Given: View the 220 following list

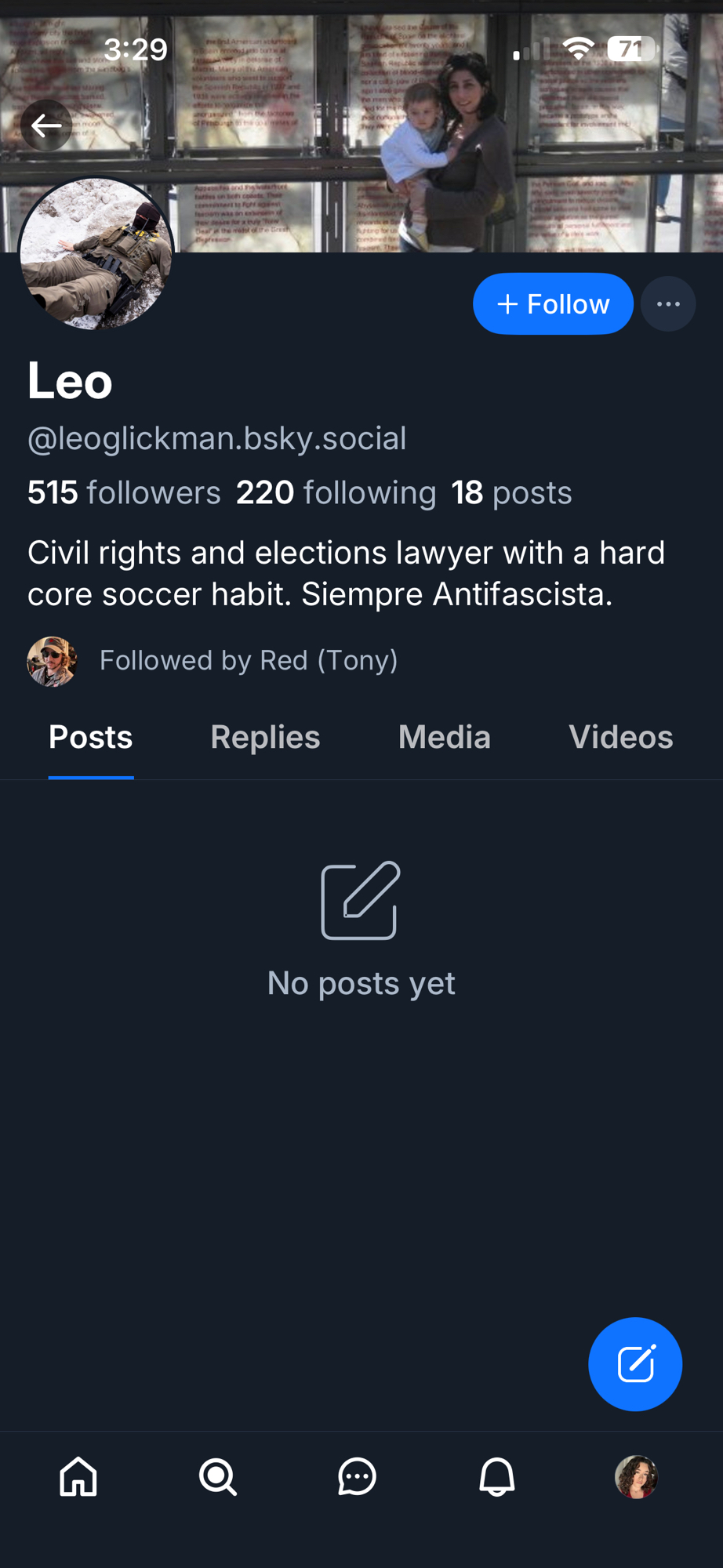Looking at the screenshot, I should coord(336,493).
